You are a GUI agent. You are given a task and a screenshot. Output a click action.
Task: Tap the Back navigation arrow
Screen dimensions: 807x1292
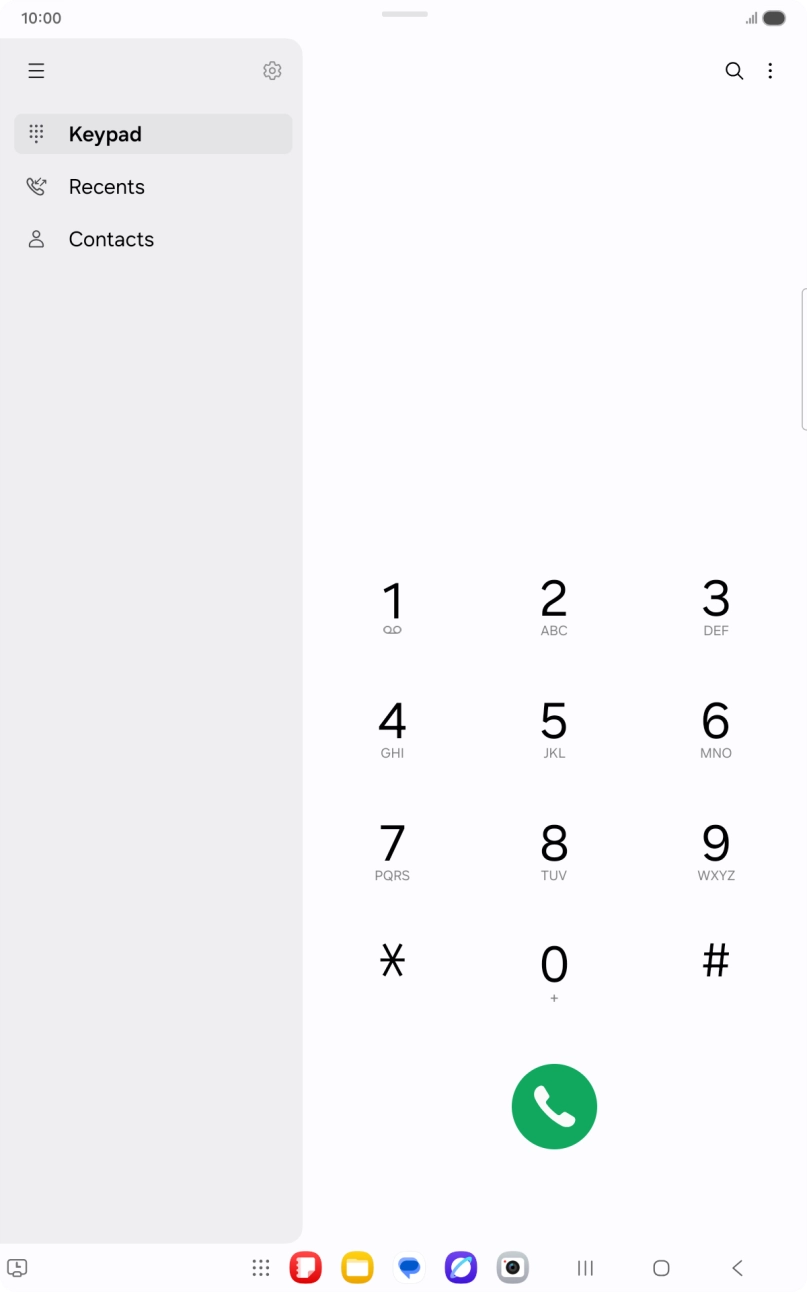[737, 1267]
